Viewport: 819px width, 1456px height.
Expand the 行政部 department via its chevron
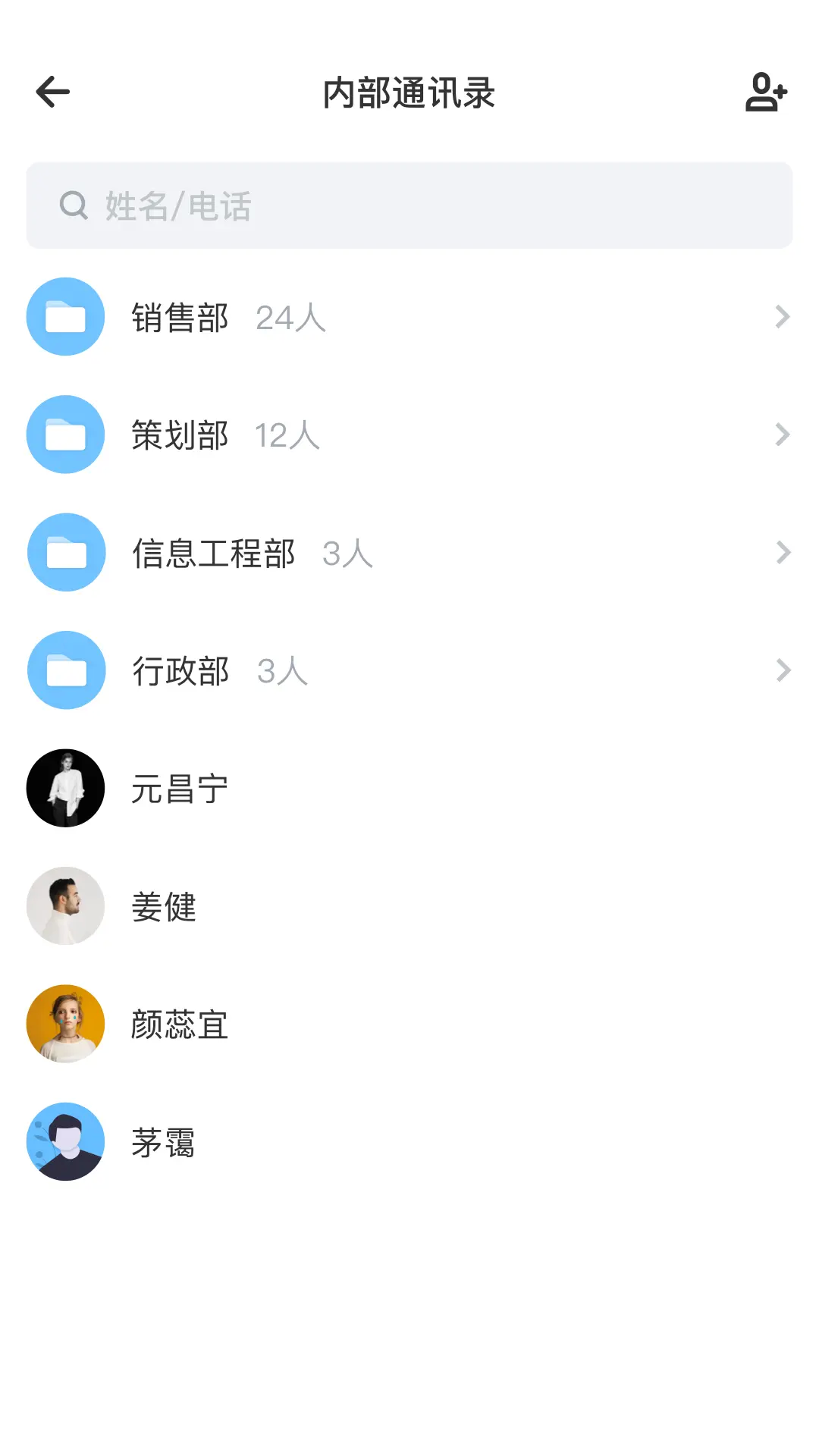(783, 670)
